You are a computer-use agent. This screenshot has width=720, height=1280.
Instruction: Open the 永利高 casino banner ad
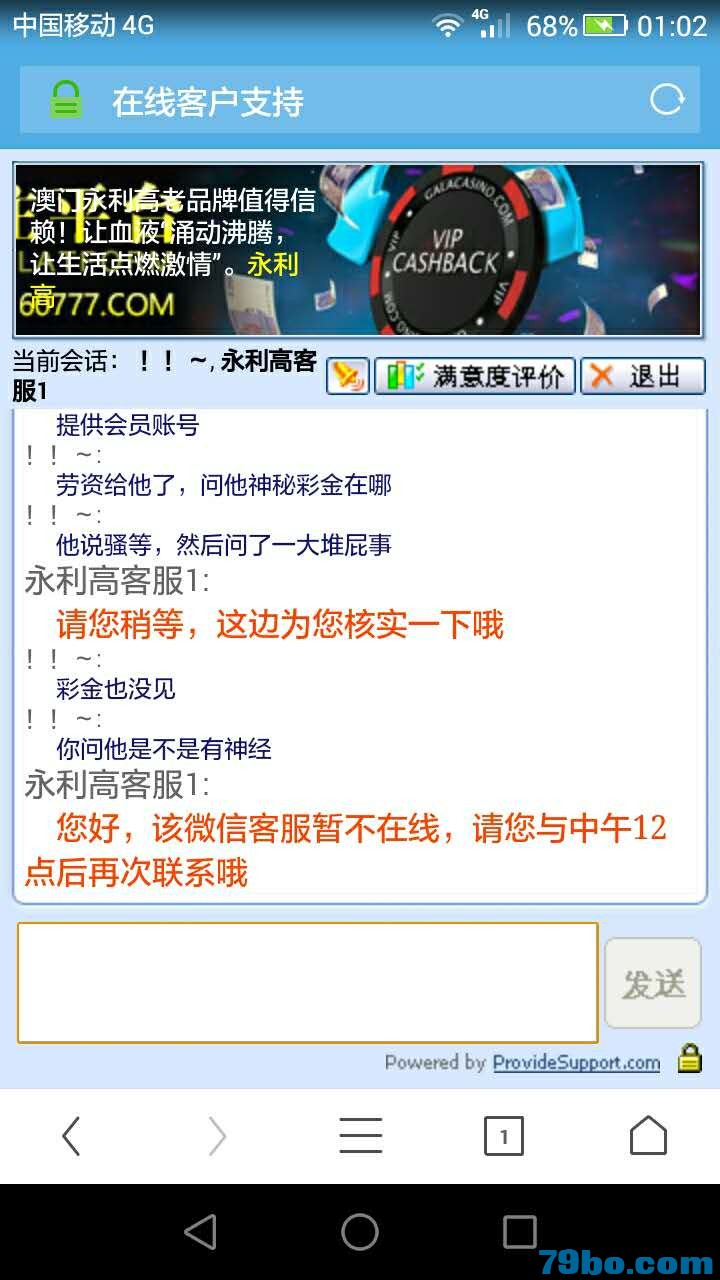click(358, 250)
